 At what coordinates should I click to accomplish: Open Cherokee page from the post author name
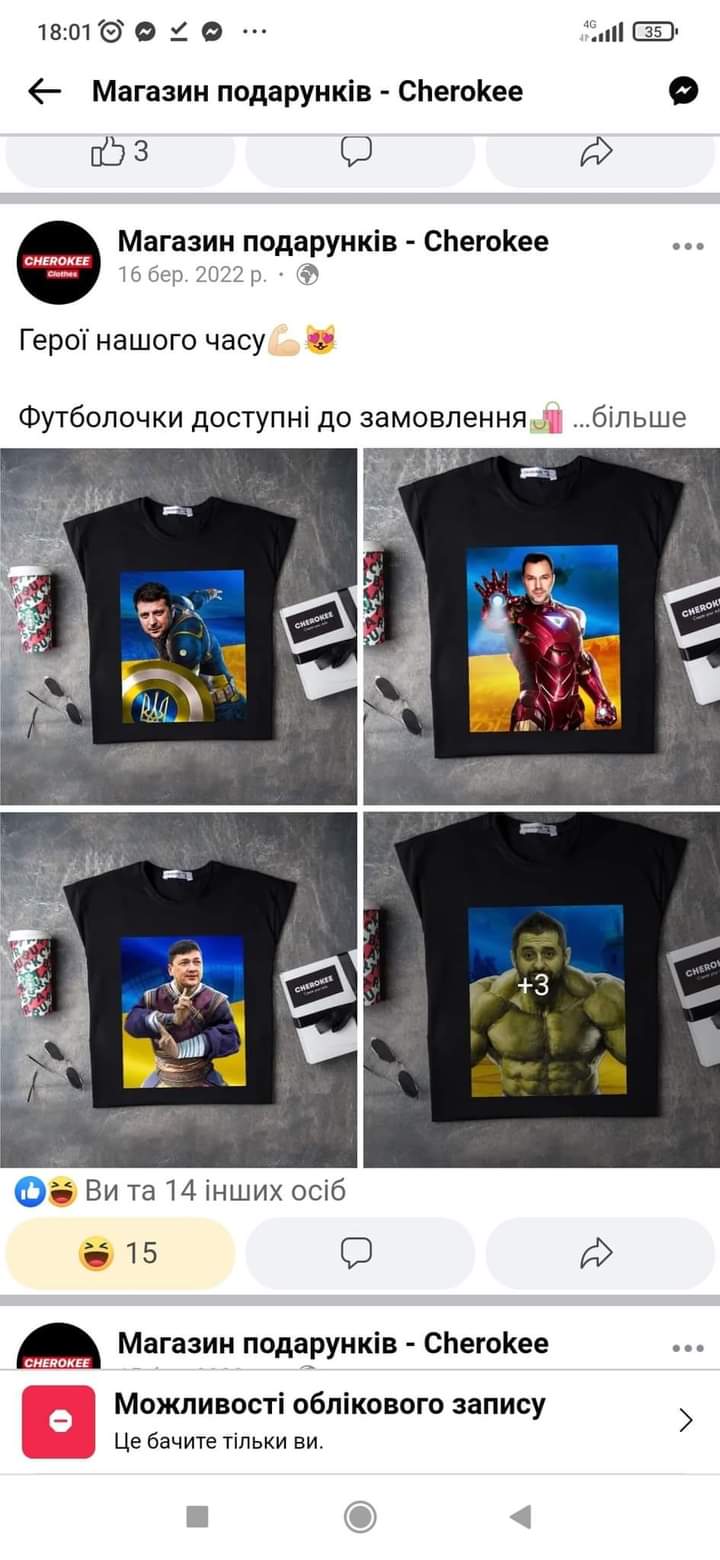click(x=333, y=241)
